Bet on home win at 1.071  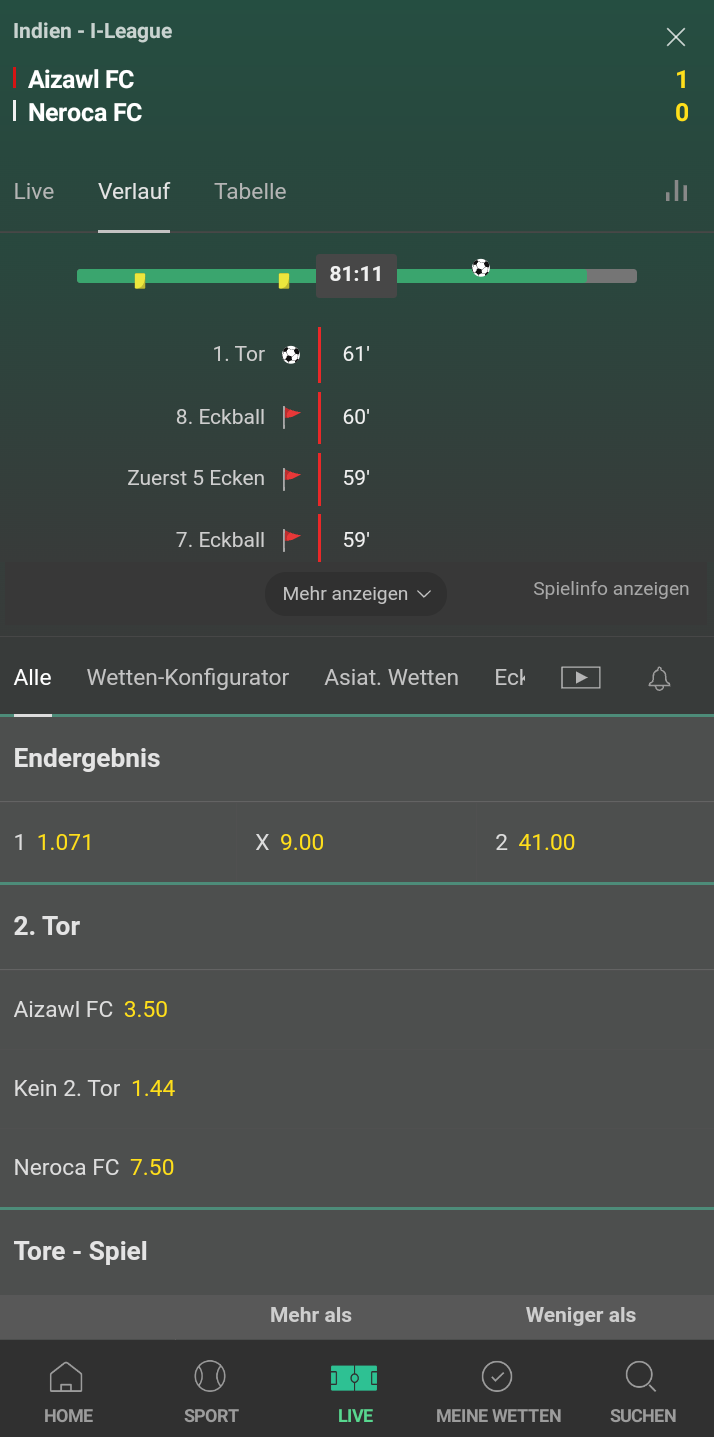(118, 842)
